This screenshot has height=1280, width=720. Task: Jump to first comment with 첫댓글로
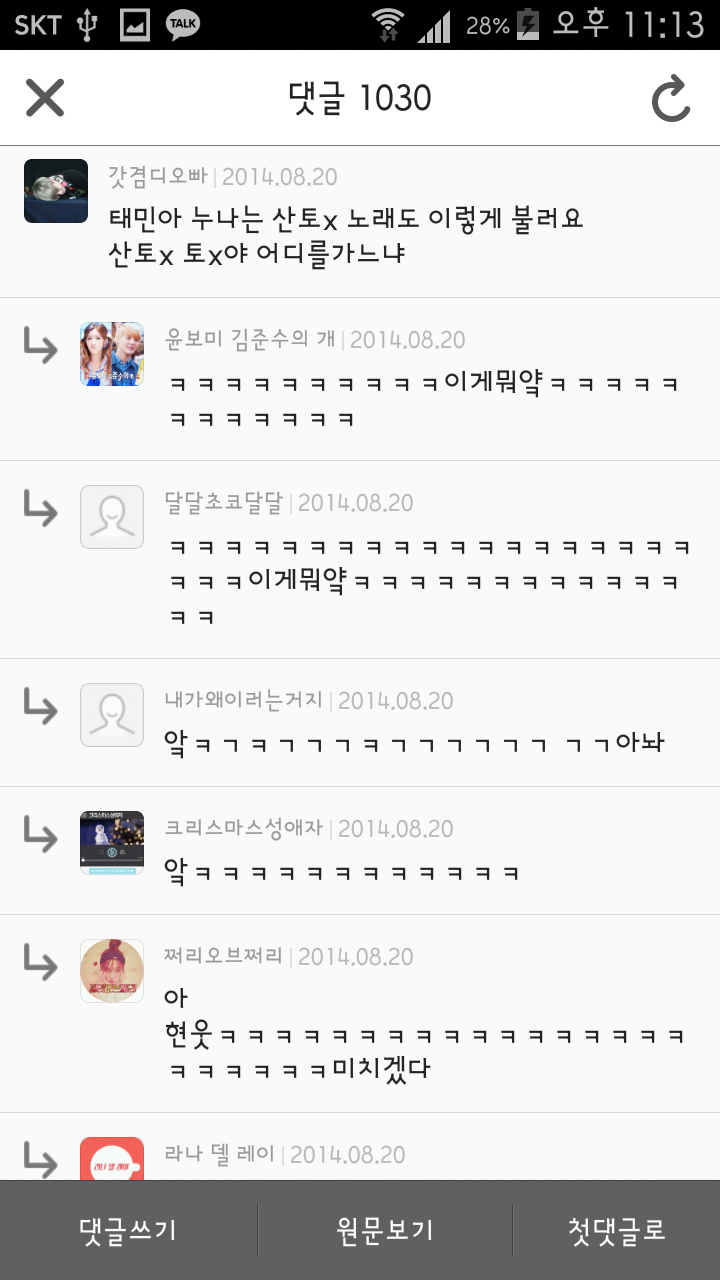pos(616,1230)
